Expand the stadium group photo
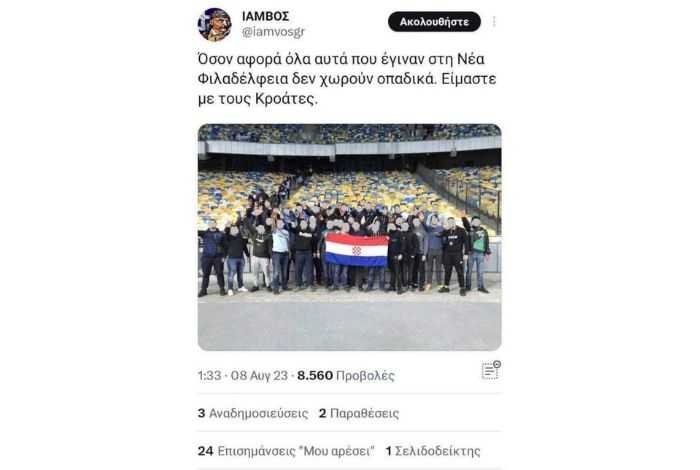The height and width of the screenshot is (470, 700). (349, 236)
